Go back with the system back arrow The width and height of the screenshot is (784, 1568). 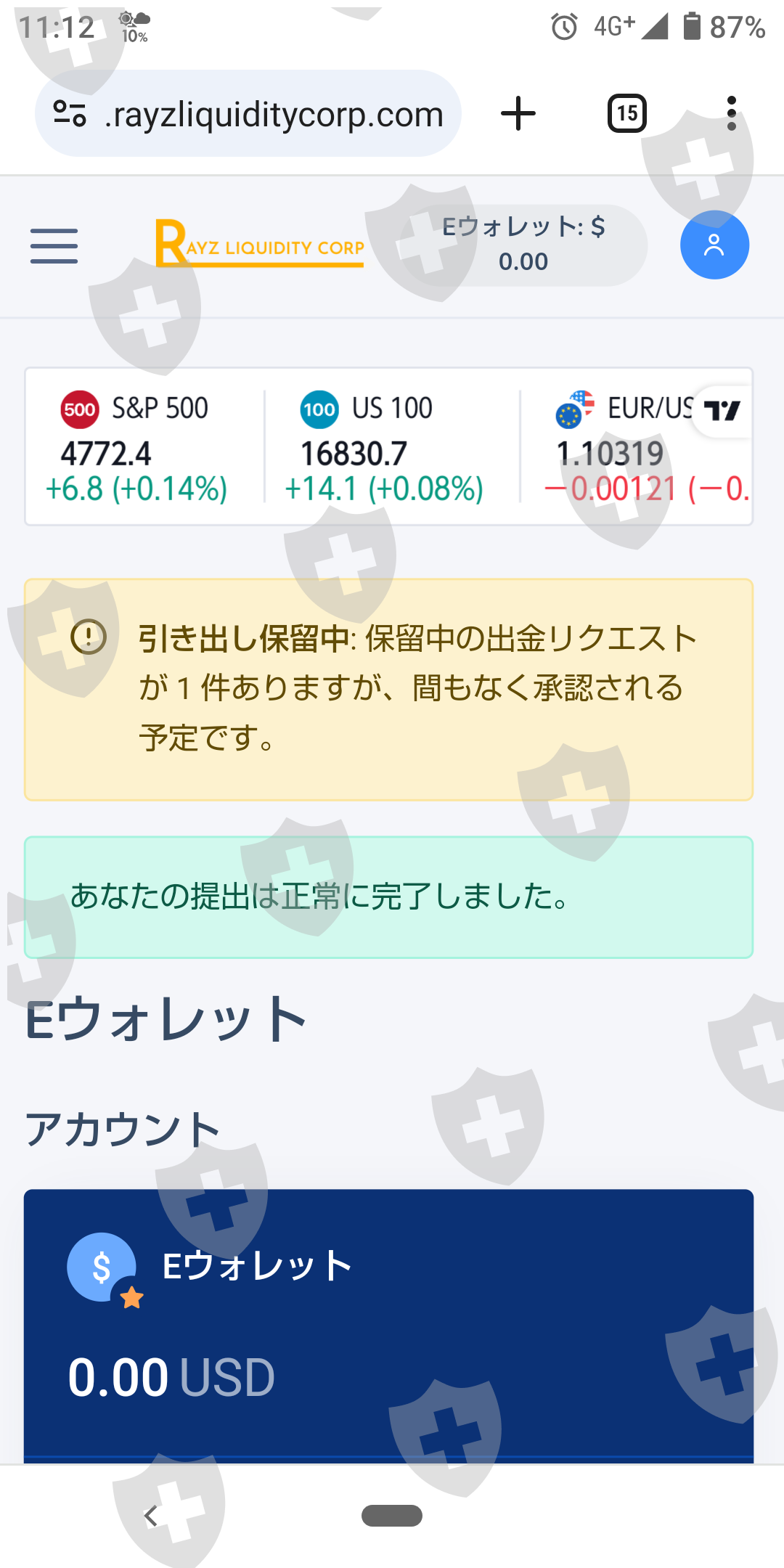point(151,1516)
